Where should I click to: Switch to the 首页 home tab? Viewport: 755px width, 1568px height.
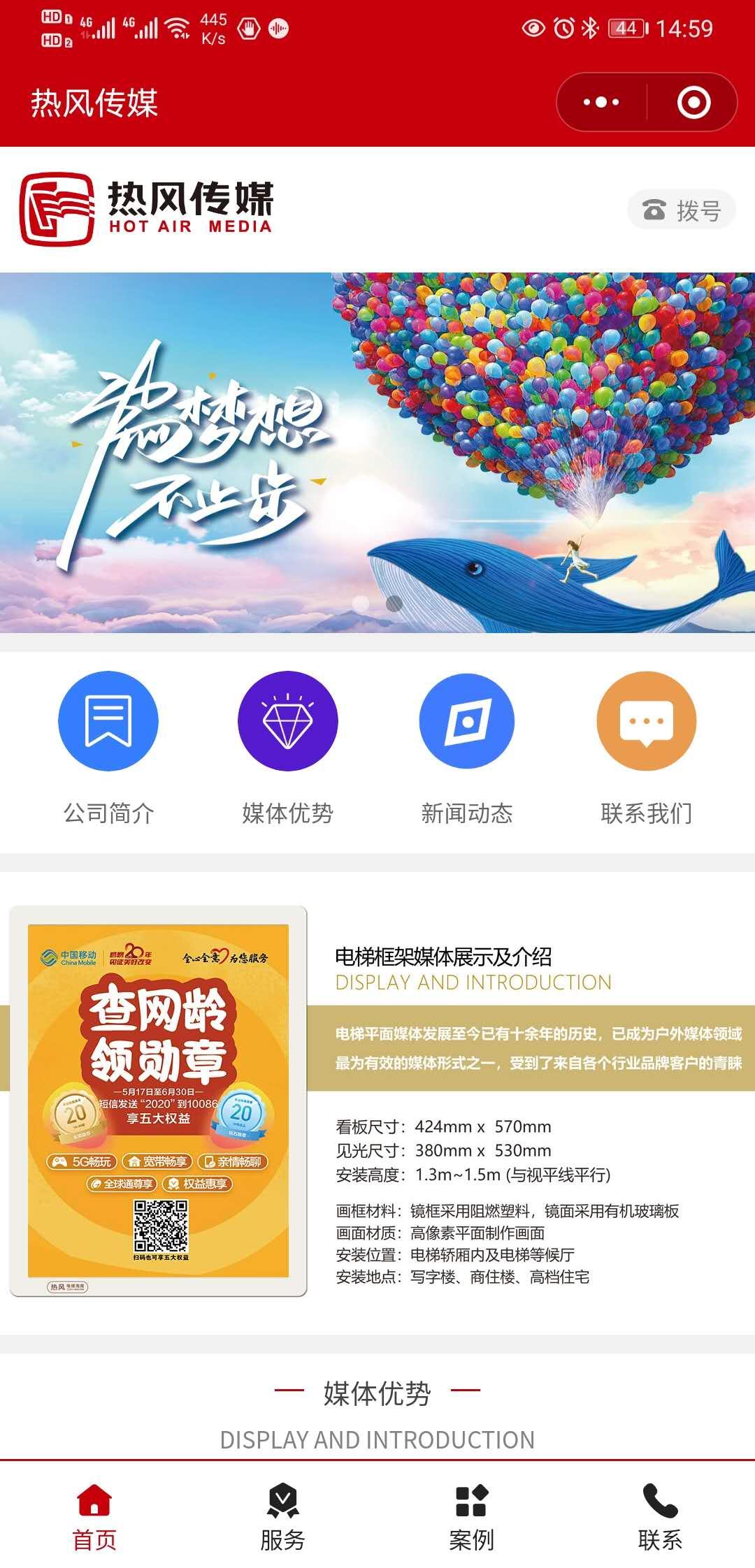pyautogui.click(x=94, y=1516)
